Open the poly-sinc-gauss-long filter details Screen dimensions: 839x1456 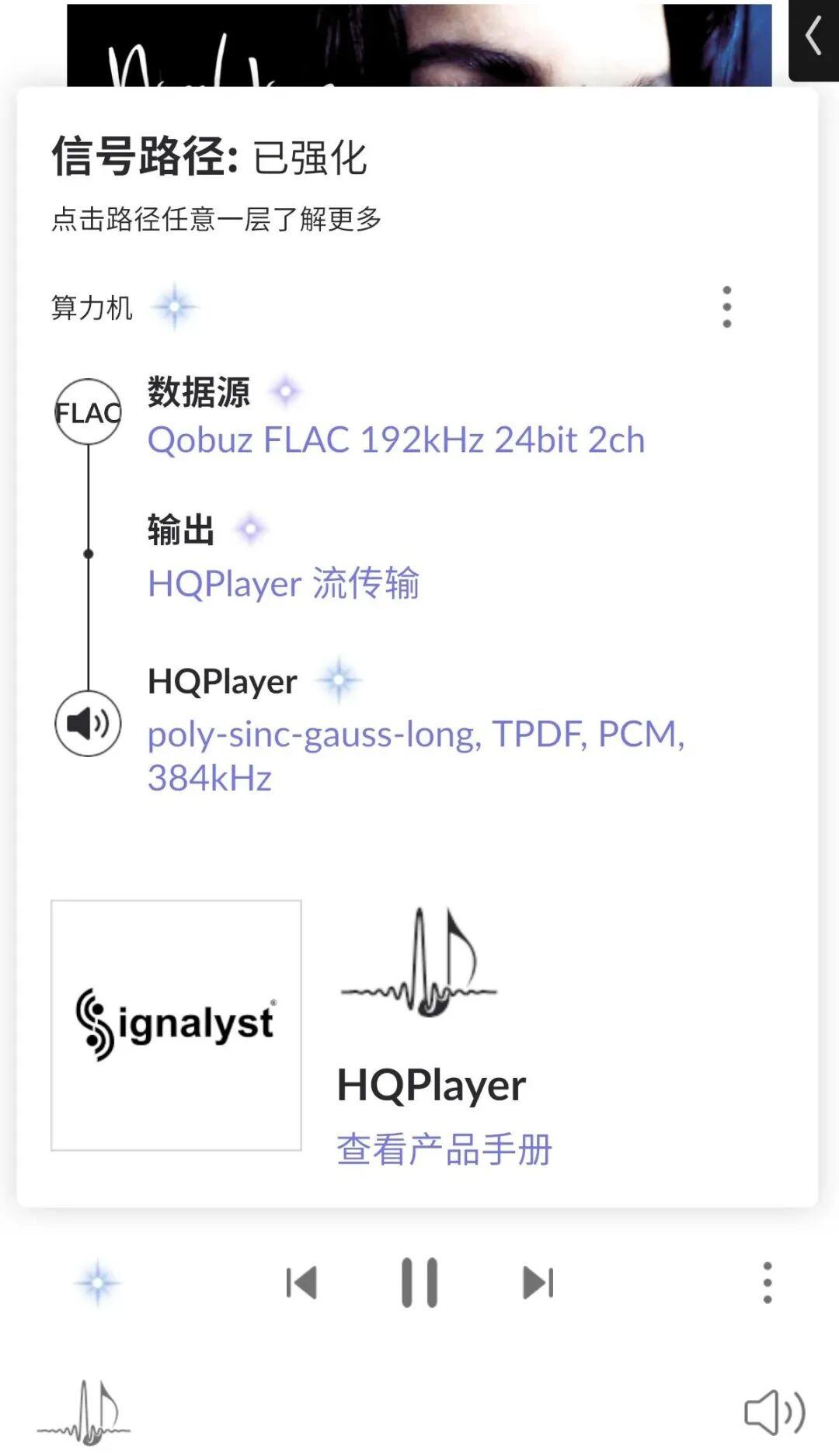416,756
